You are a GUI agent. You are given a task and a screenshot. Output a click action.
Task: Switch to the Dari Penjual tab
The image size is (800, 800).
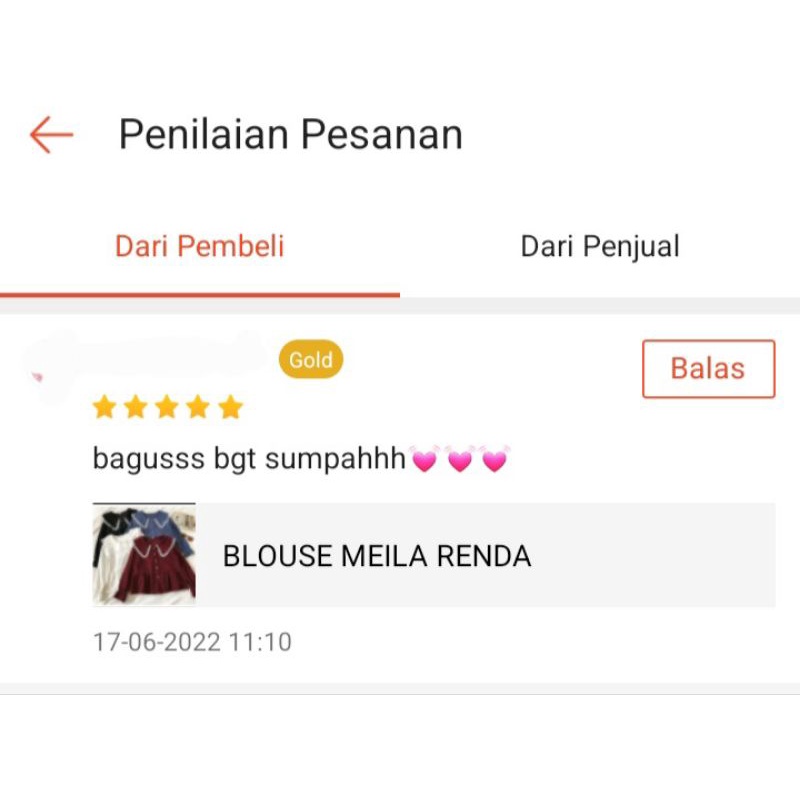tap(599, 247)
